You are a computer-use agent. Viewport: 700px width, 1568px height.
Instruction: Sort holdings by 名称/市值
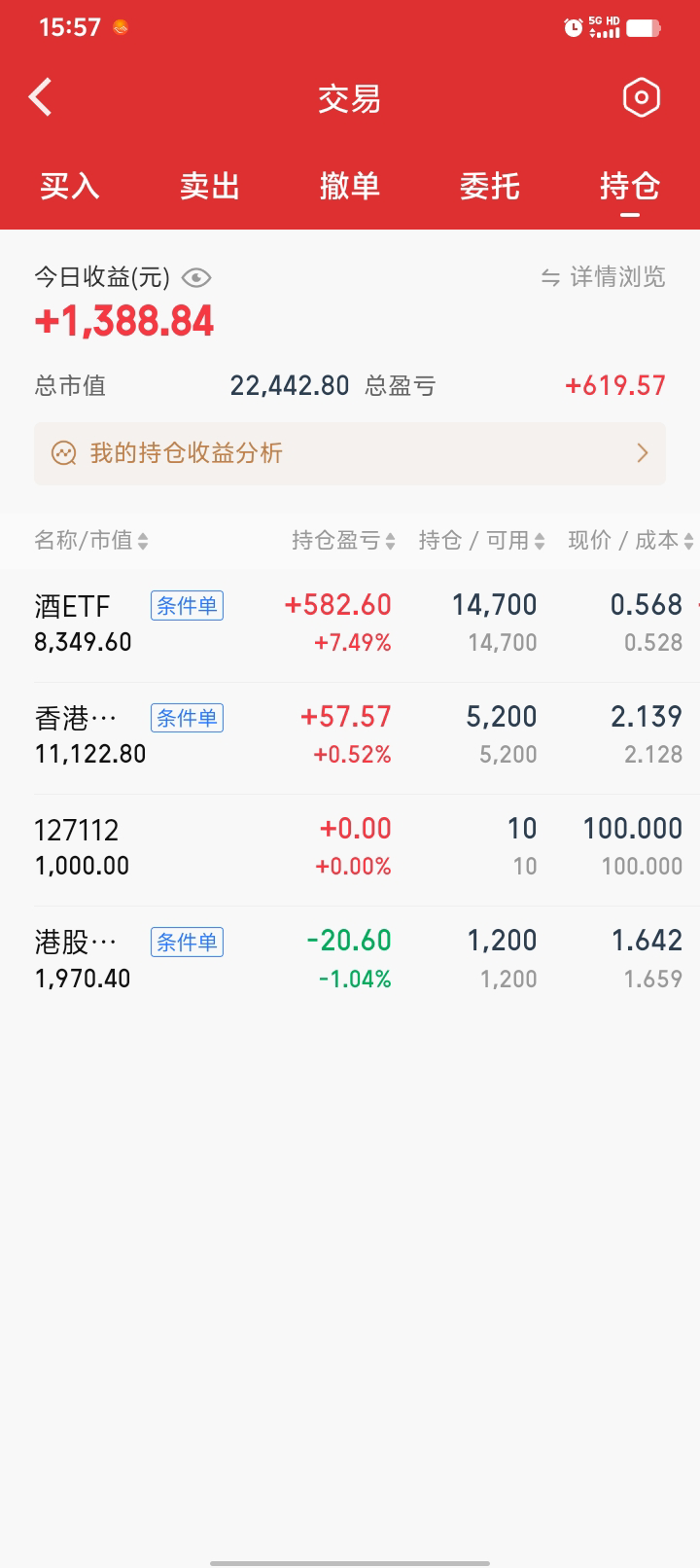(x=91, y=541)
